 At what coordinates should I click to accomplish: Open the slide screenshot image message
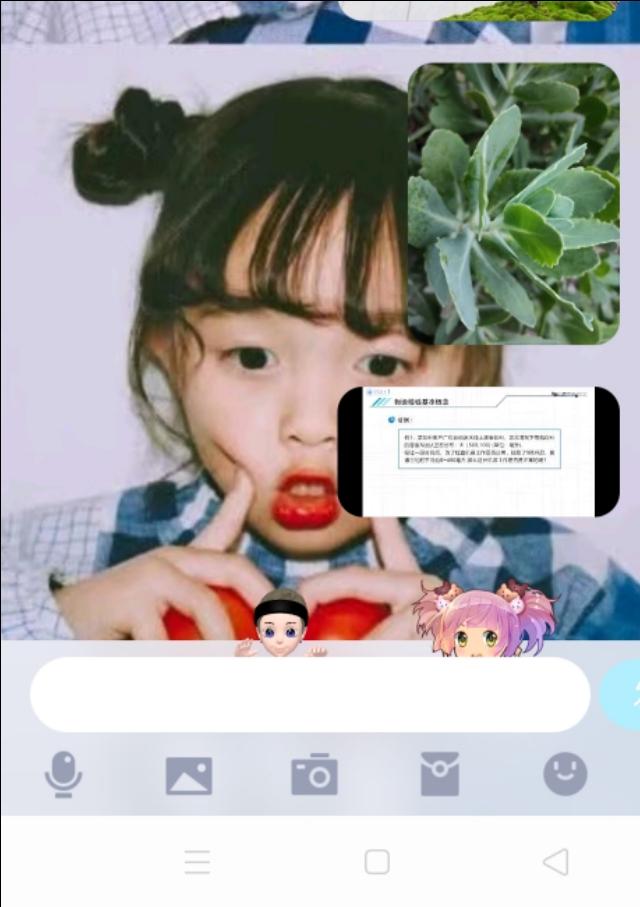(x=478, y=452)
